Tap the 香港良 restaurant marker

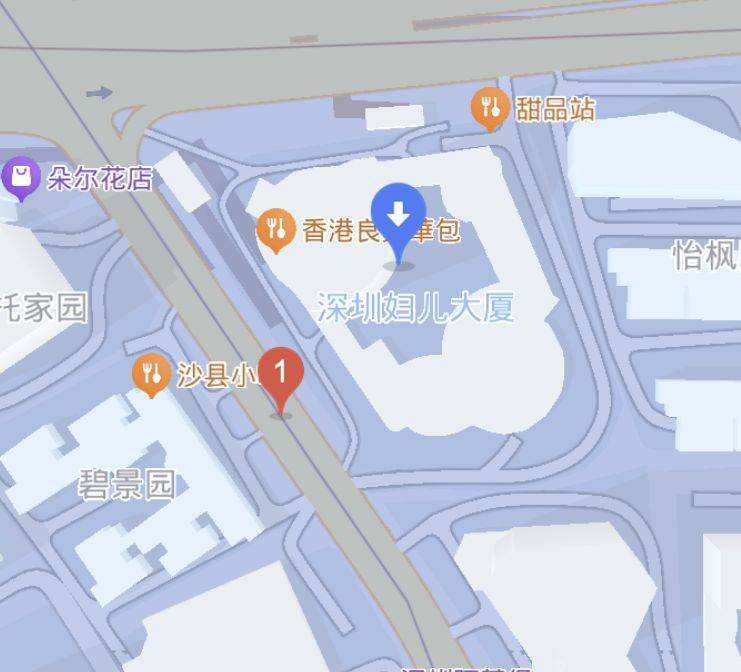pyautogui.click(x=276, y=230)
